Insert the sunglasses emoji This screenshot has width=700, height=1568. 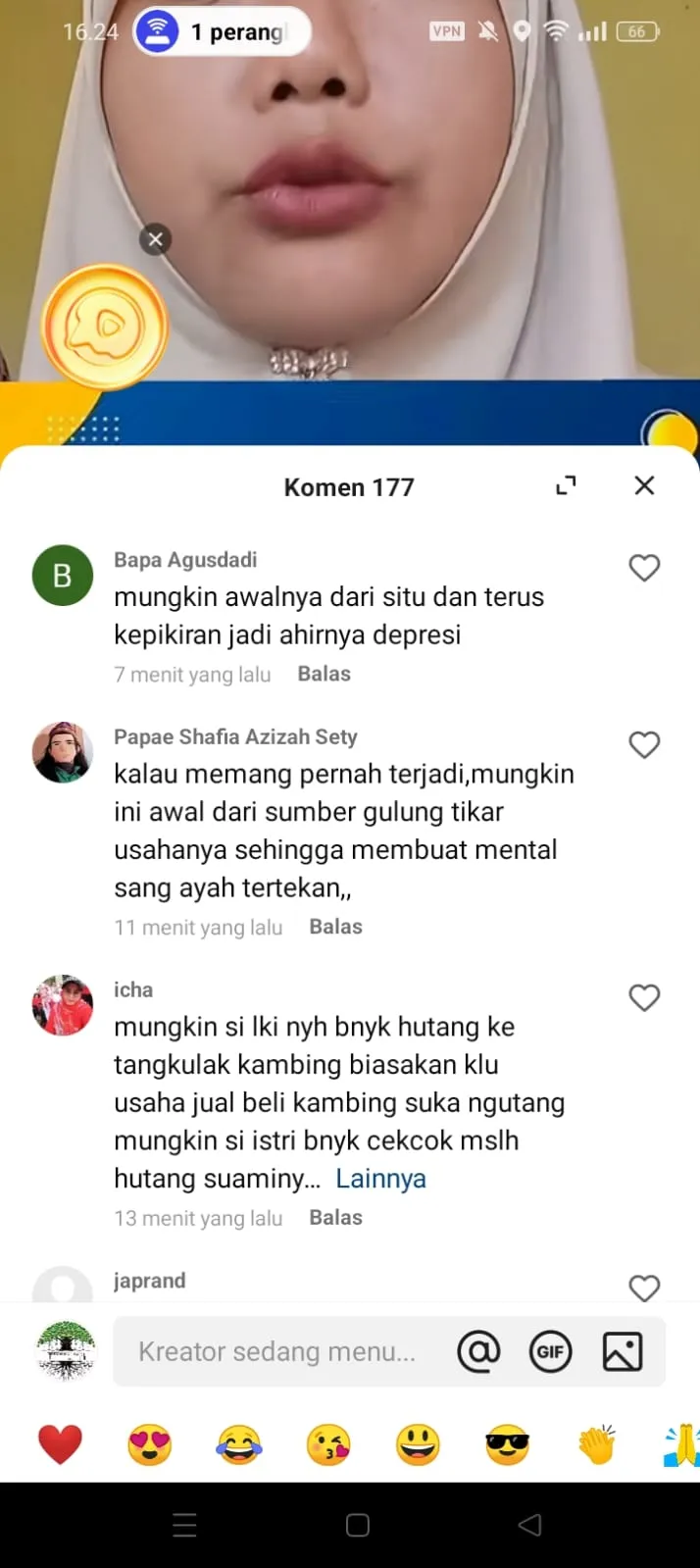click(x=508, y=1444)
